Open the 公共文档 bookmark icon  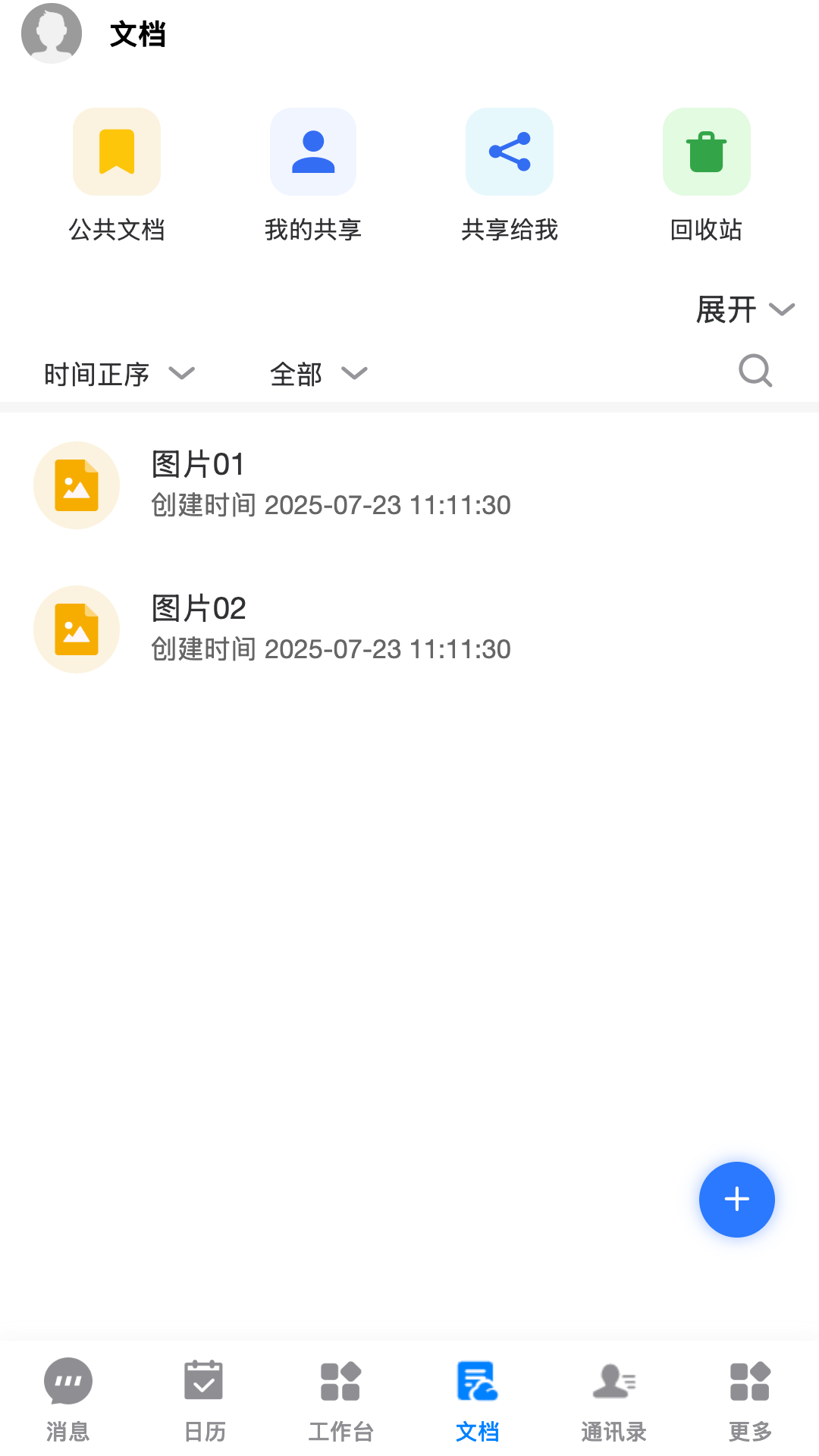click(116, 151)
